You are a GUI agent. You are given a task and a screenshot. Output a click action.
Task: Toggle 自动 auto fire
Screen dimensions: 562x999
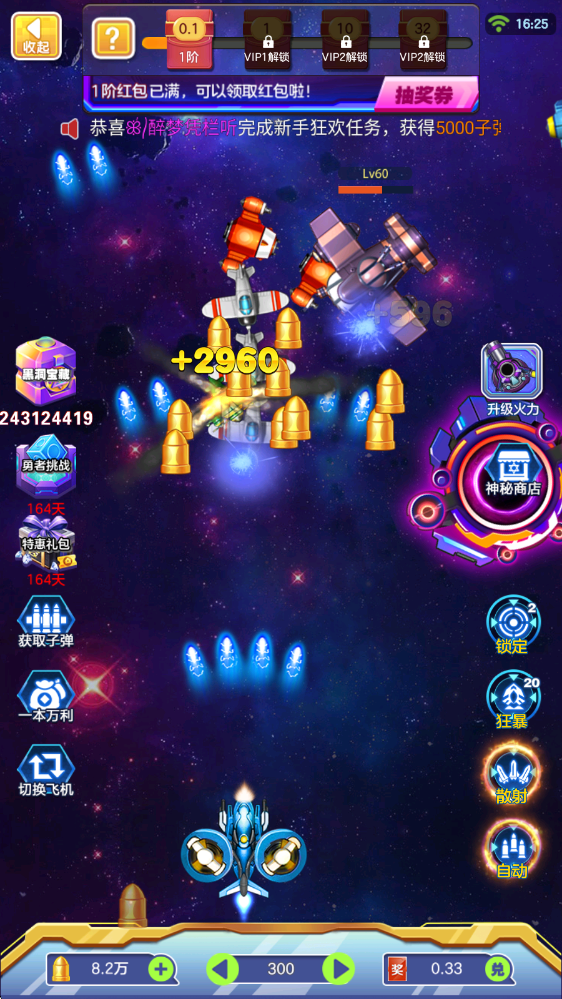(512, 849)
